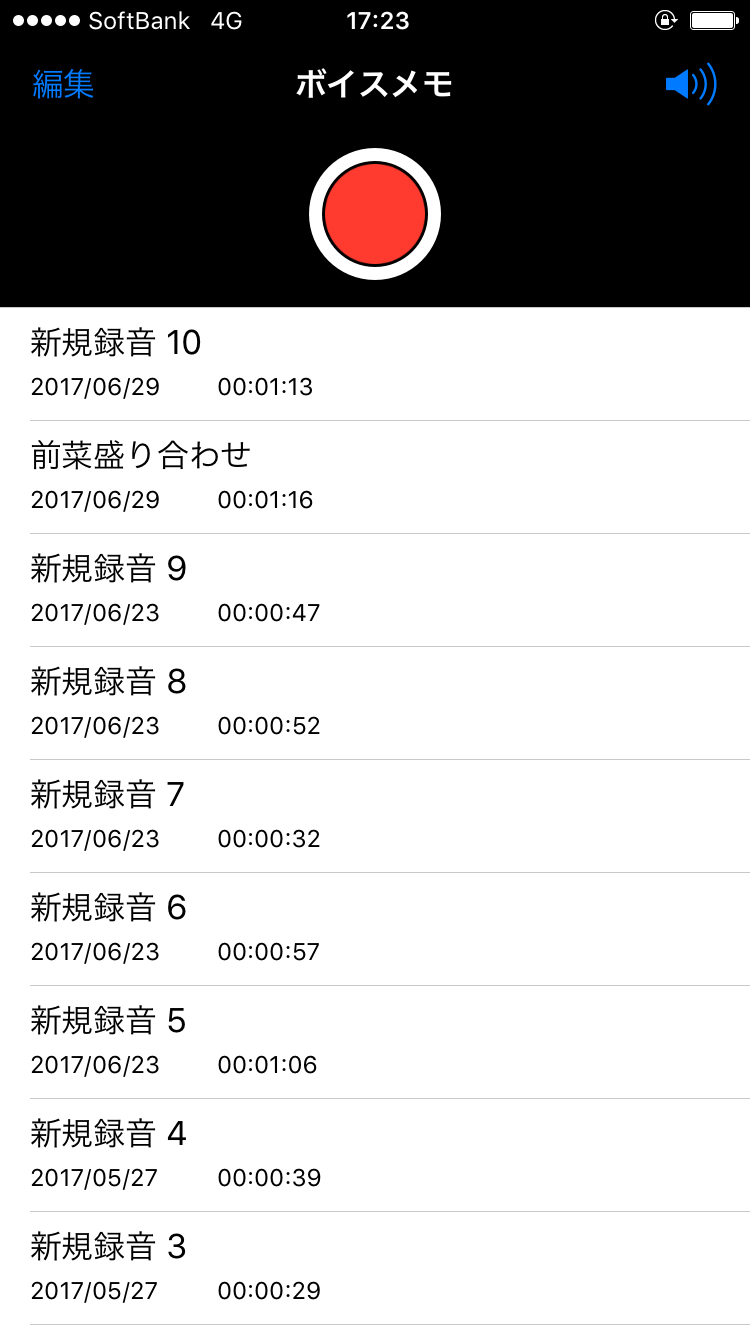
Task: Enter edit mode with 編集
Action: coord(64,85)
